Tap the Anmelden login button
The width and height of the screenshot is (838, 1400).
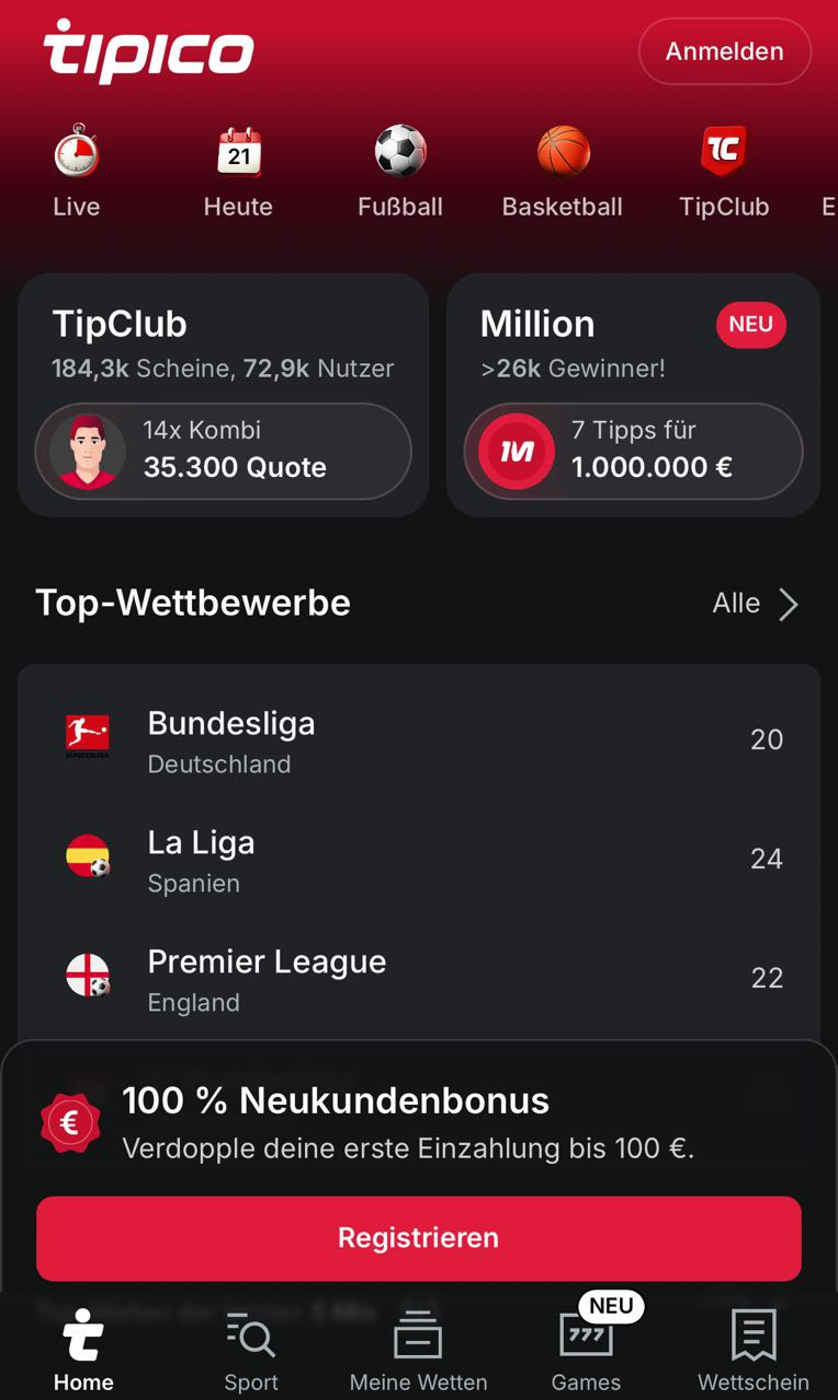[x=724, y=52]
